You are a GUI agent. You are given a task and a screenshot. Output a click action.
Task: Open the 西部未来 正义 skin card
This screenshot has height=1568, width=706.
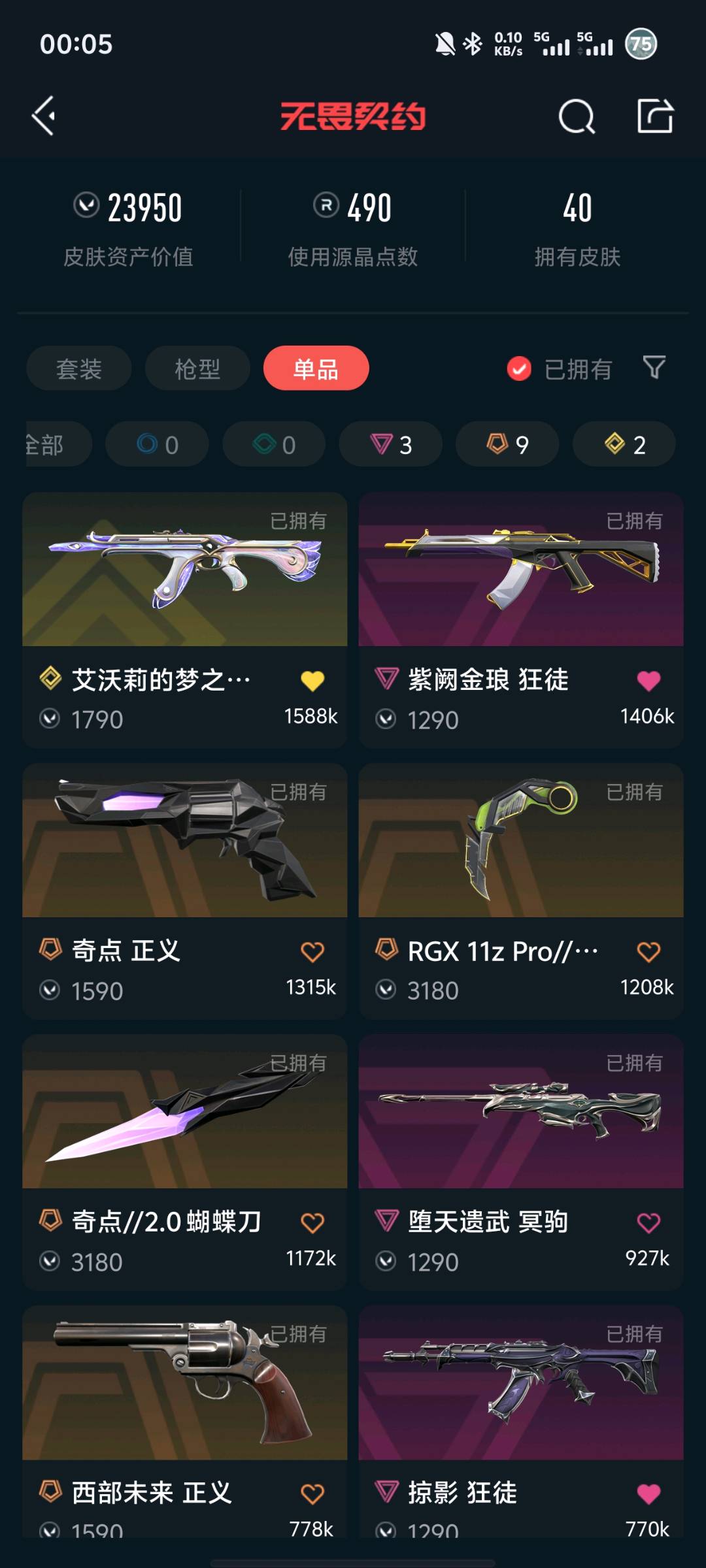pos(185,1422)
